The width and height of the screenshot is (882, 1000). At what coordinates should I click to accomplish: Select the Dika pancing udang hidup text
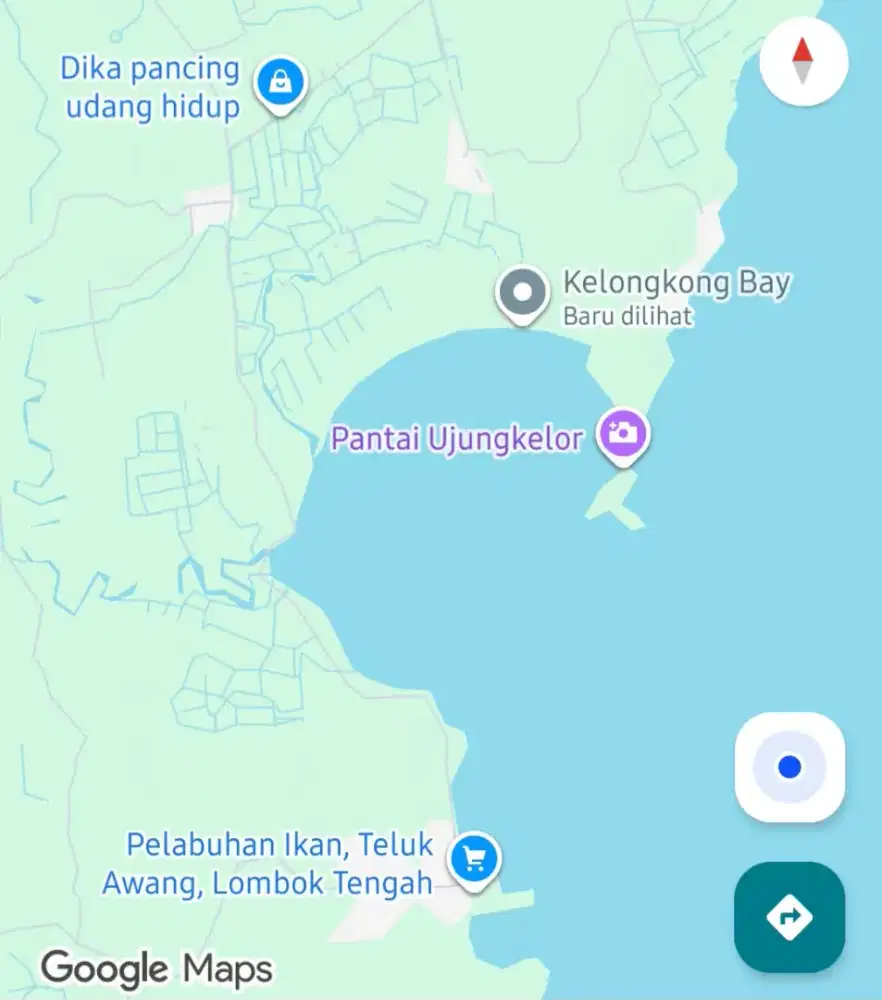[x=150, y=87]
